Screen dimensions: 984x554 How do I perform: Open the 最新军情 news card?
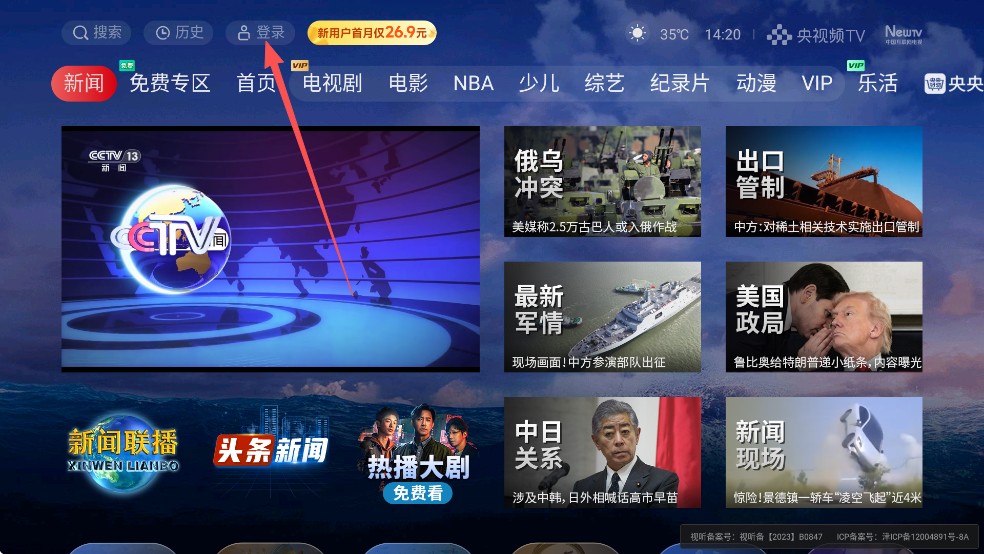click(x=602, y=317)
